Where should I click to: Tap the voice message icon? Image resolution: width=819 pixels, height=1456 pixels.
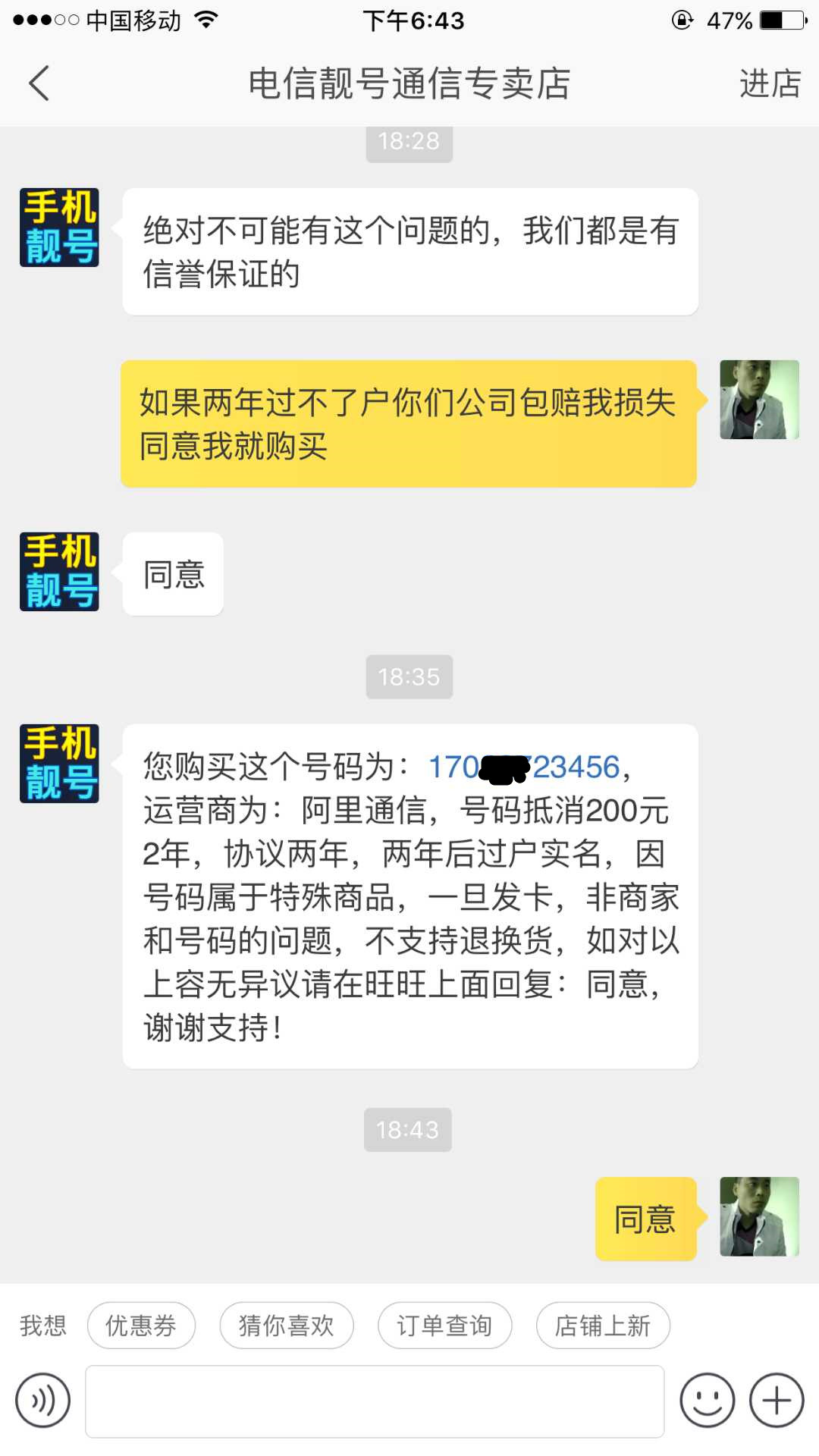43,1400
